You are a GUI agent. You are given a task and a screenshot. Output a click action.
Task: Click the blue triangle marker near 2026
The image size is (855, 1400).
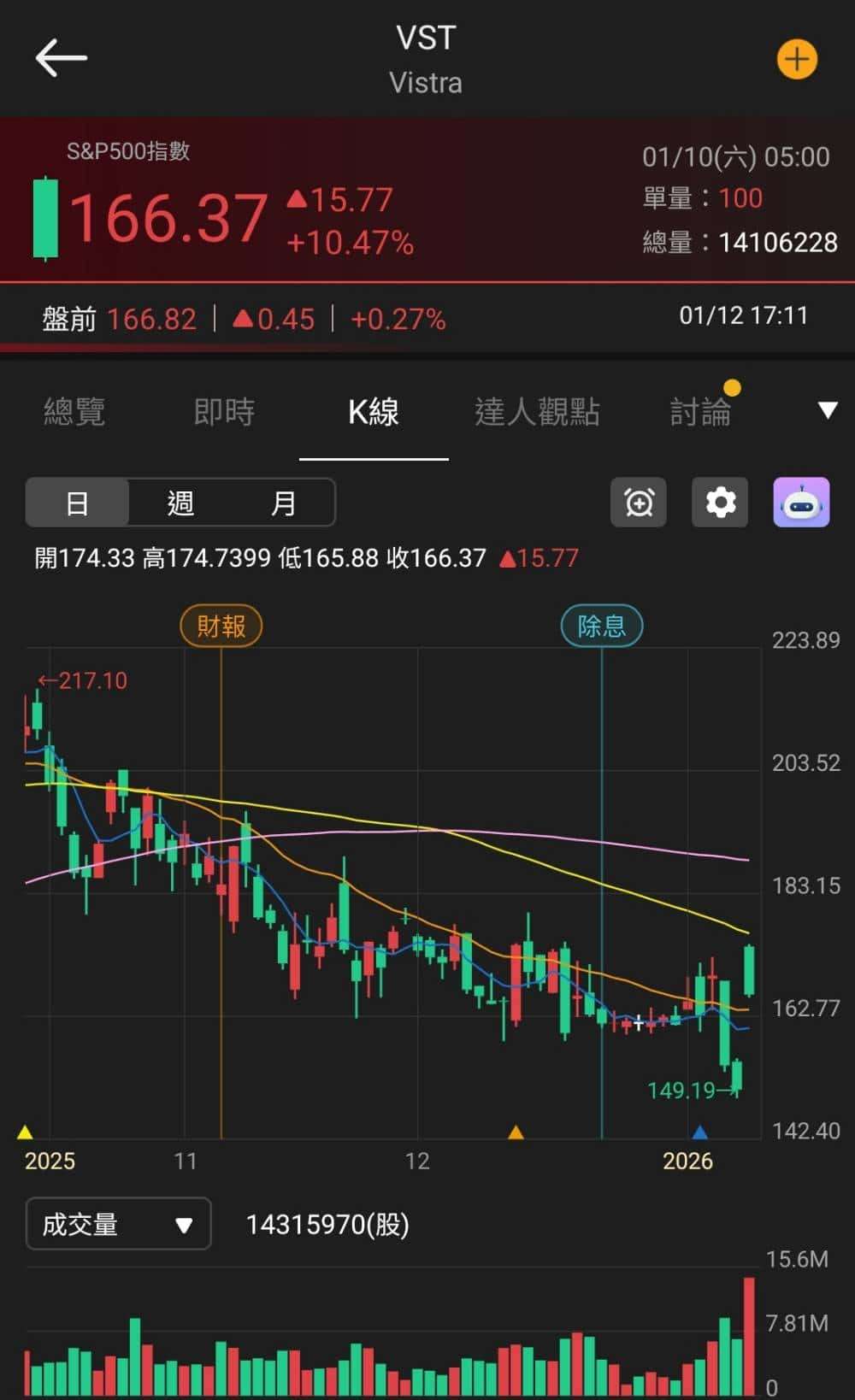tap(700, 1132)
